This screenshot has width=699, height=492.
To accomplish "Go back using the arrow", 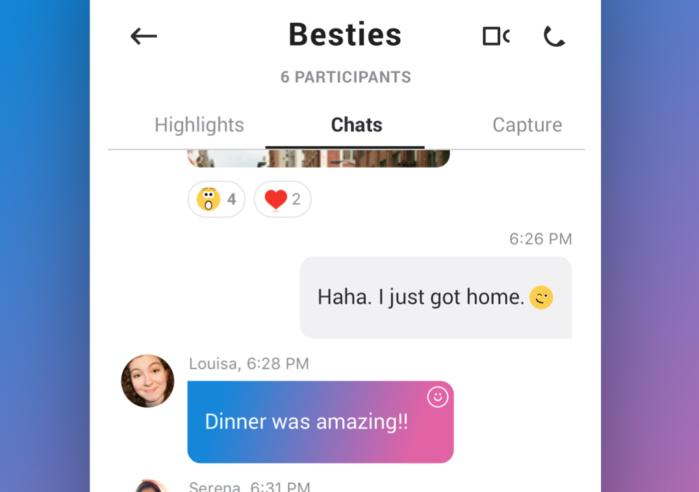I will (144, 36).
